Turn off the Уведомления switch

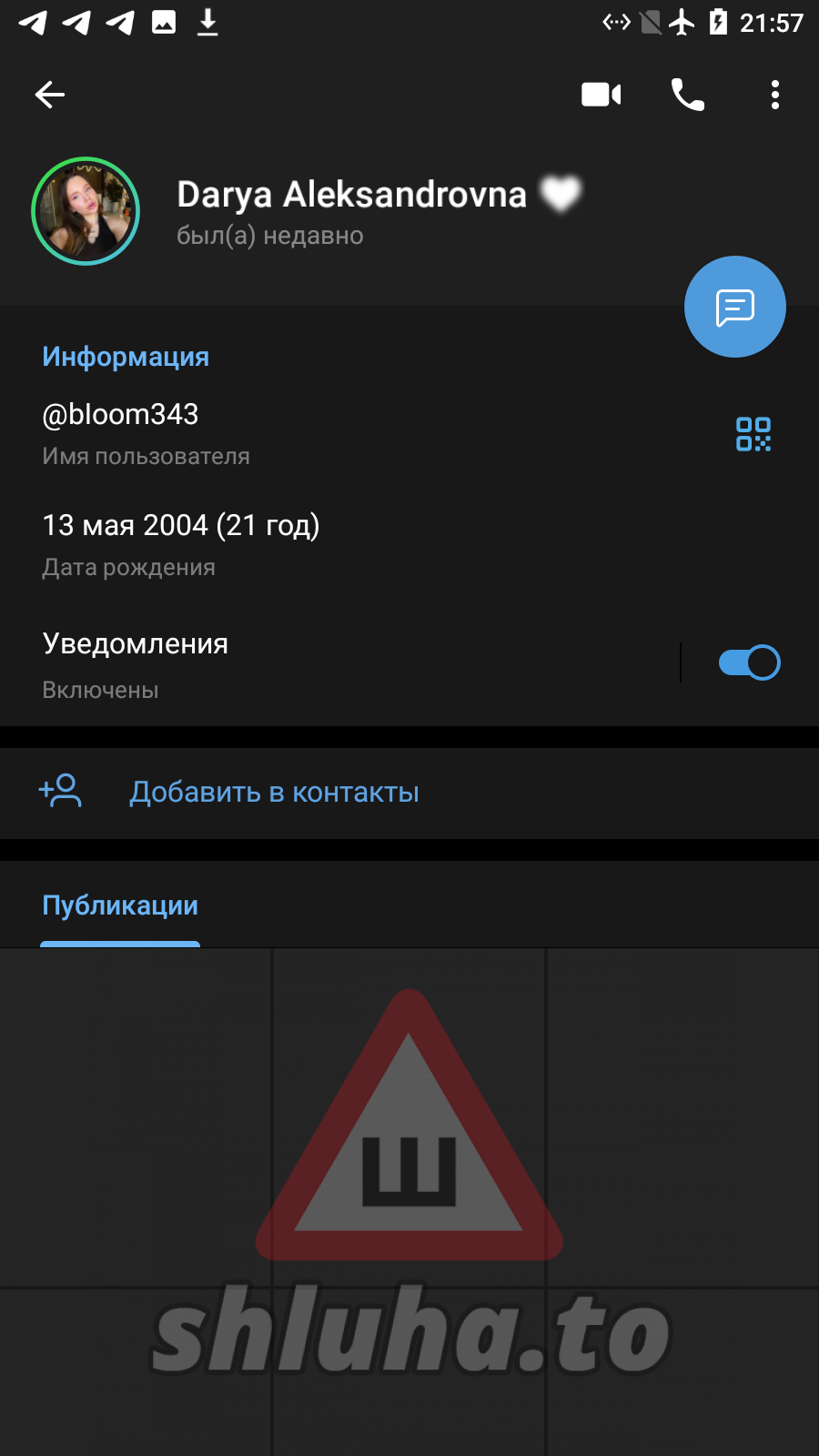coord(748,662)
